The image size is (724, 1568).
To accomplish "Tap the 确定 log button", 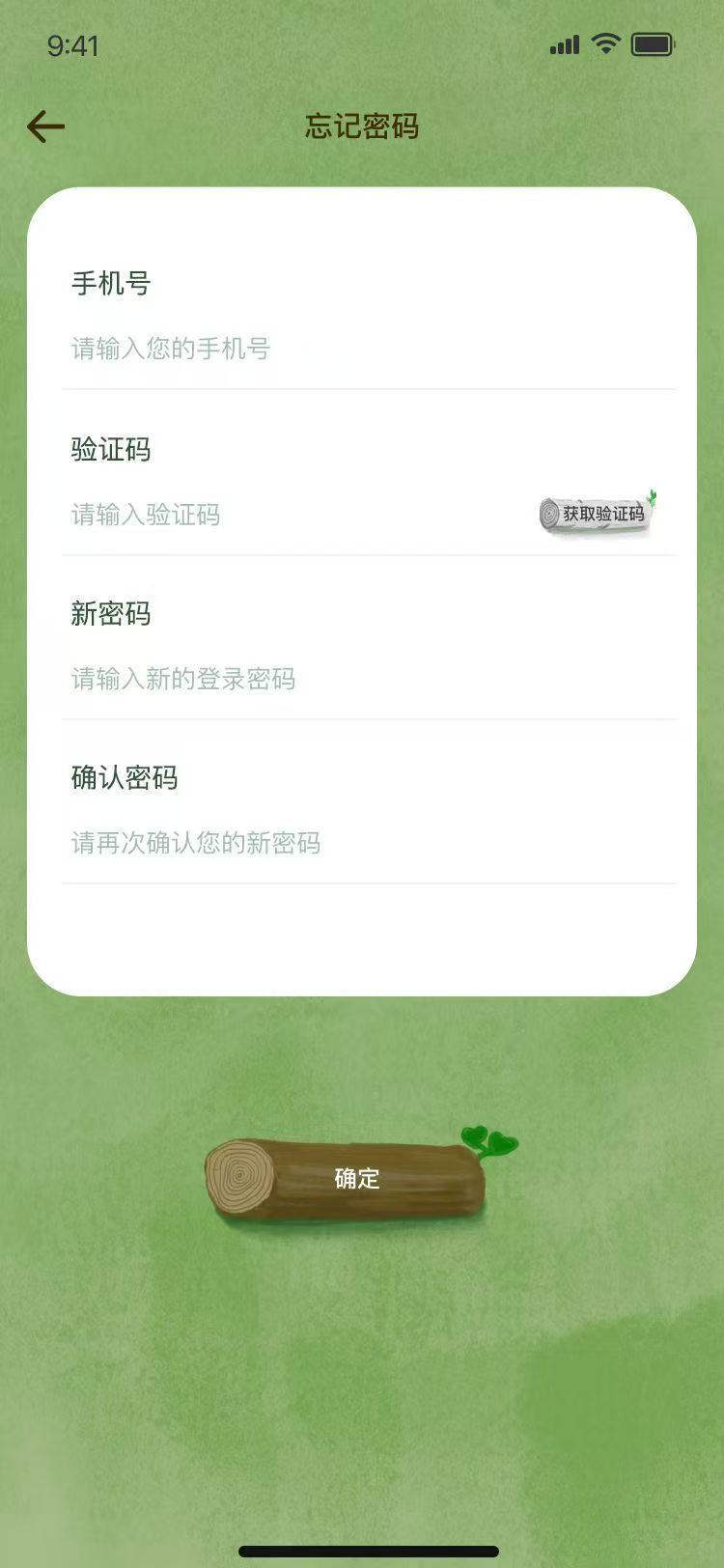I will point(356,1179).
